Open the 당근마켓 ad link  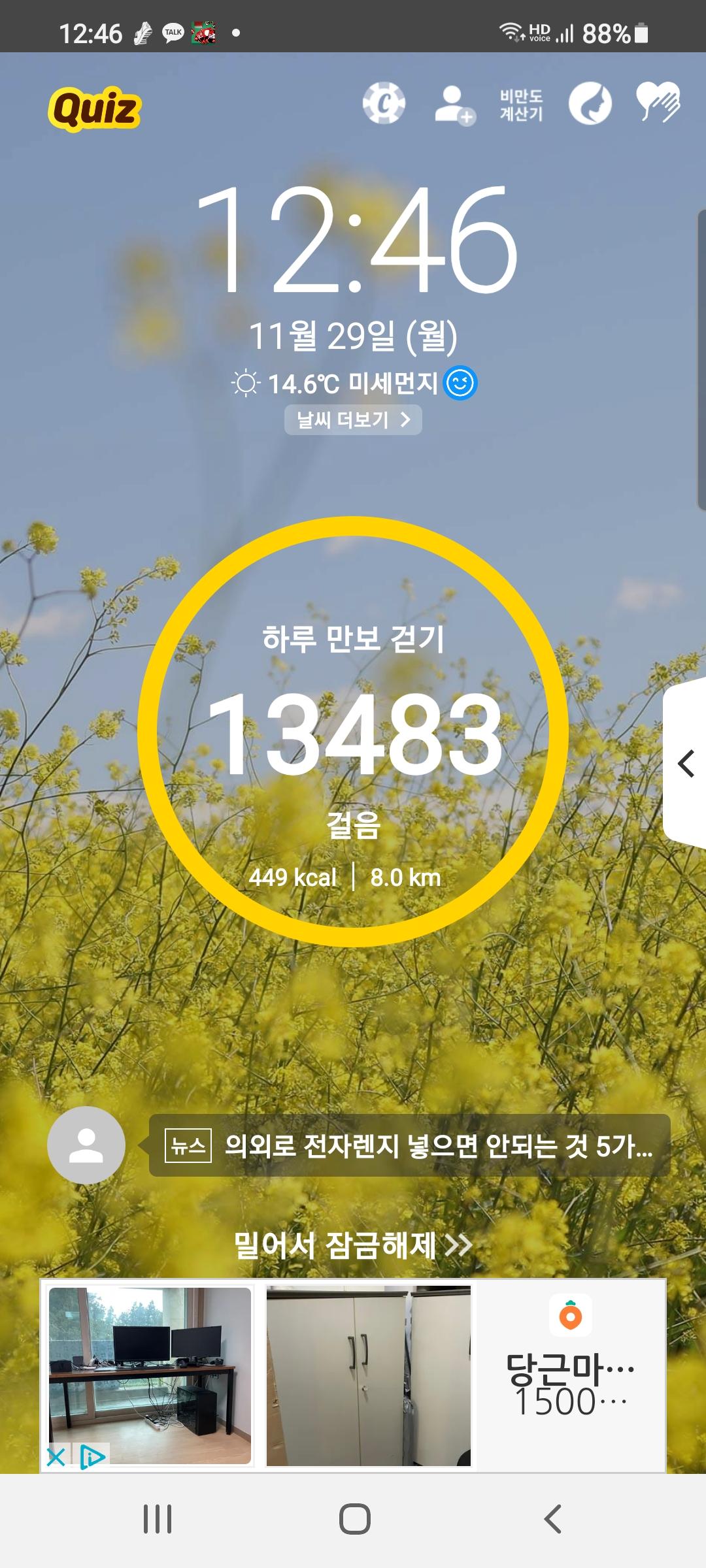pyautogui.click(x=570, y=1376)
